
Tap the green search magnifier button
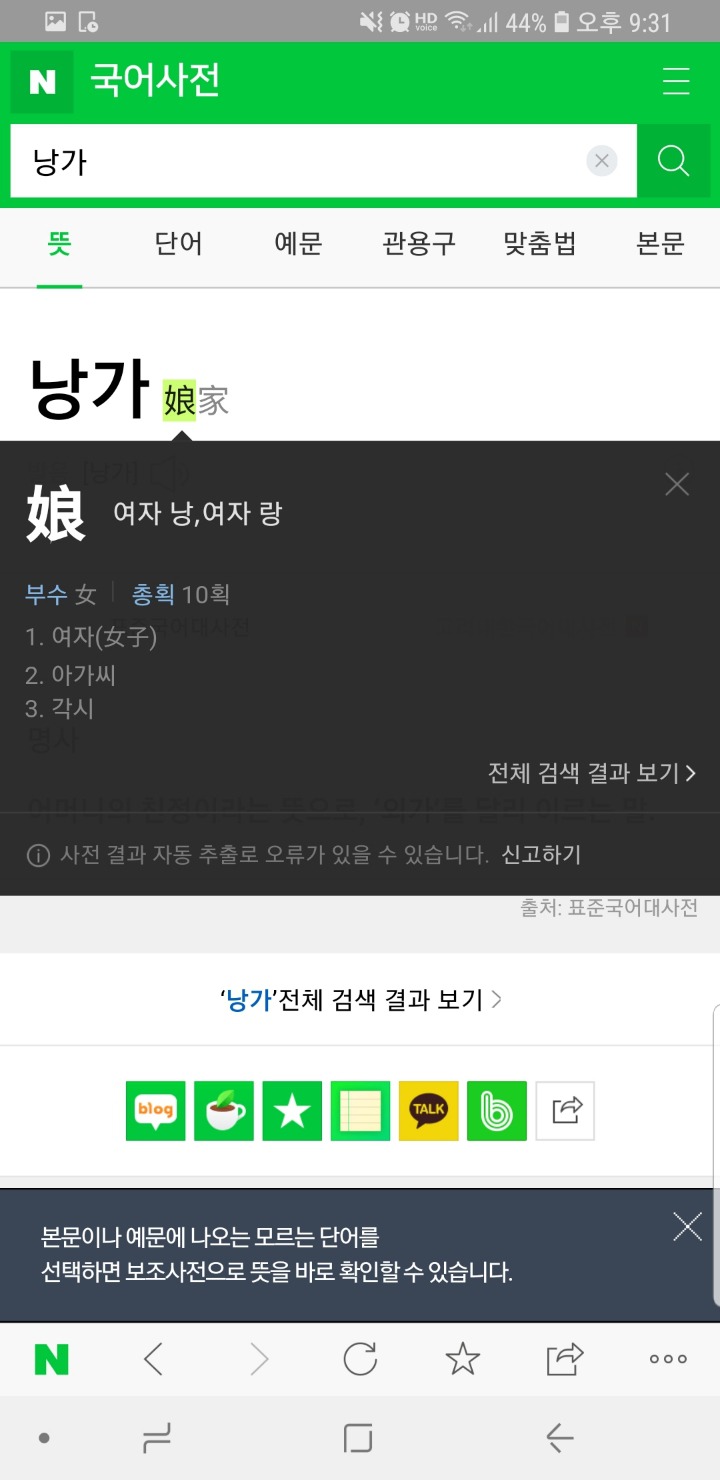click(x=674, y=161)
